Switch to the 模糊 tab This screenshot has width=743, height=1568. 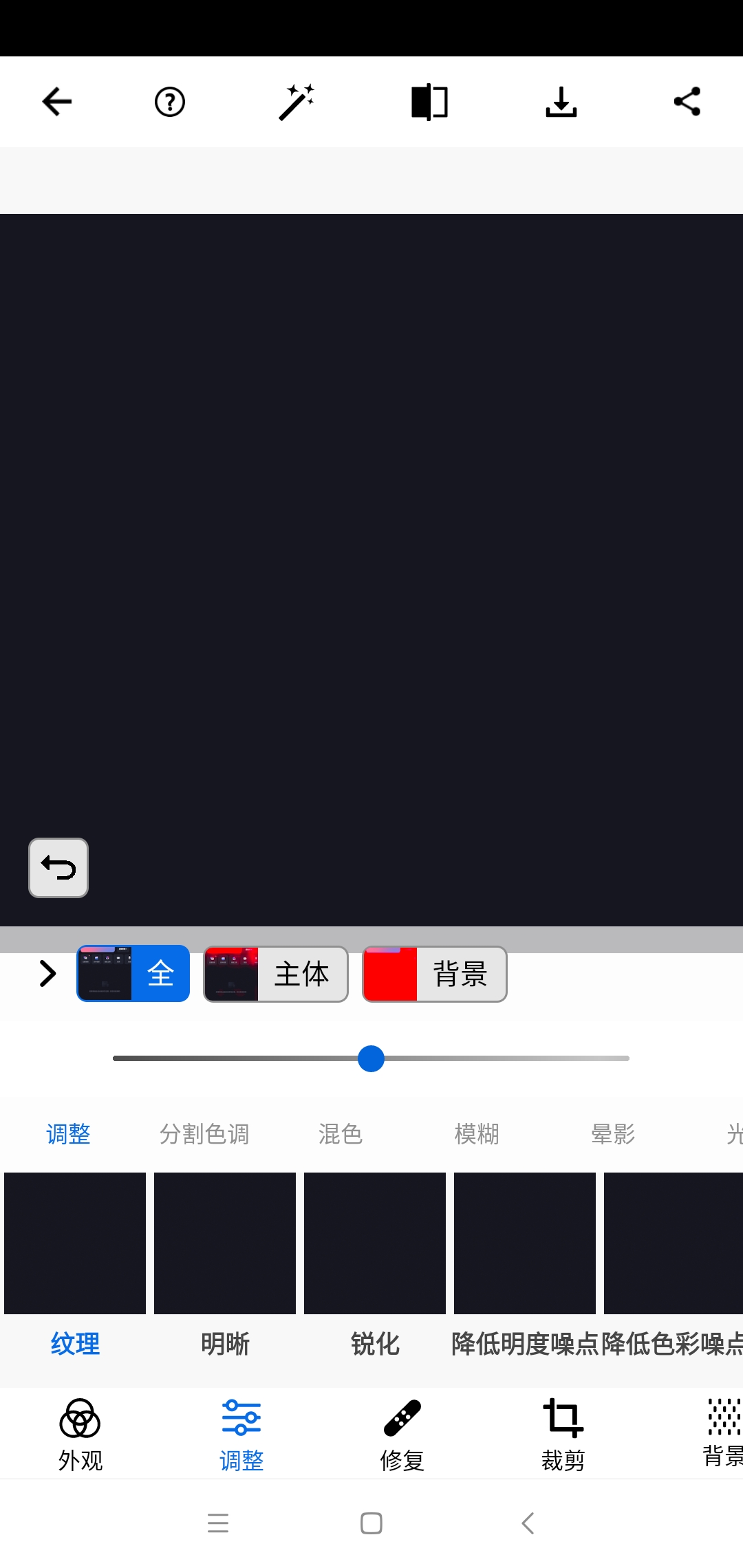476,1134
